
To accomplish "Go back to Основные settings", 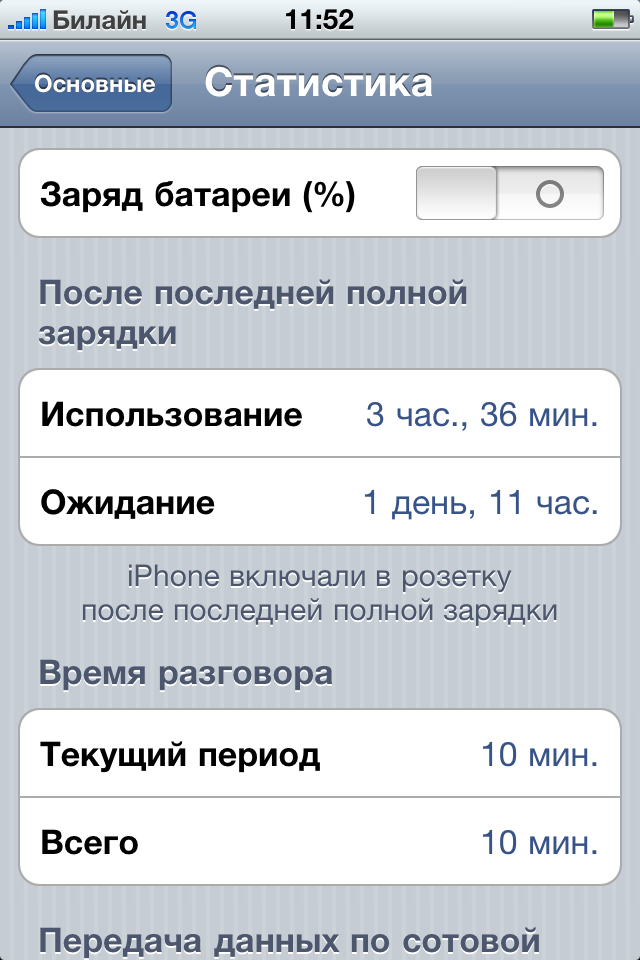I will [x=92, y=84].
